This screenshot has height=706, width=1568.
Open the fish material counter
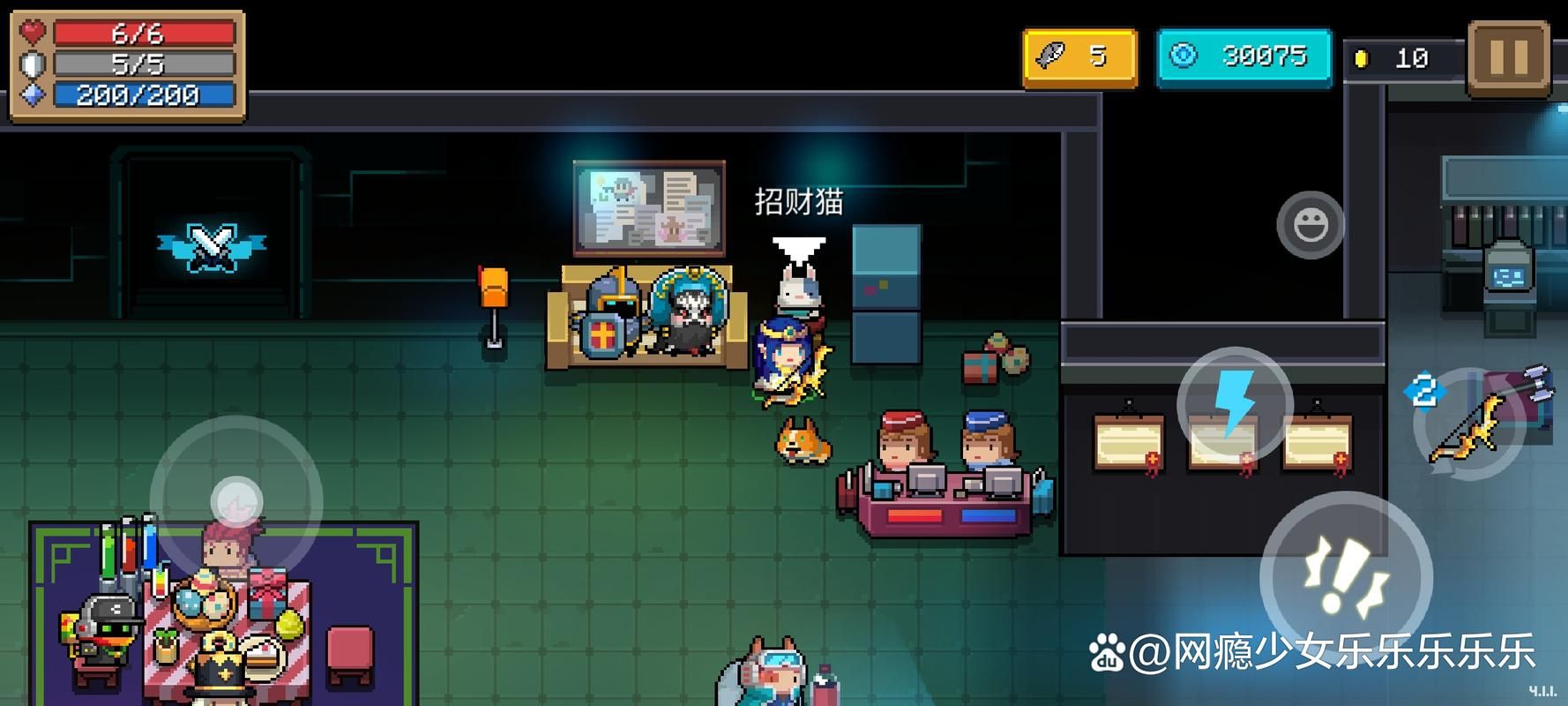(x=1079, y=58)
